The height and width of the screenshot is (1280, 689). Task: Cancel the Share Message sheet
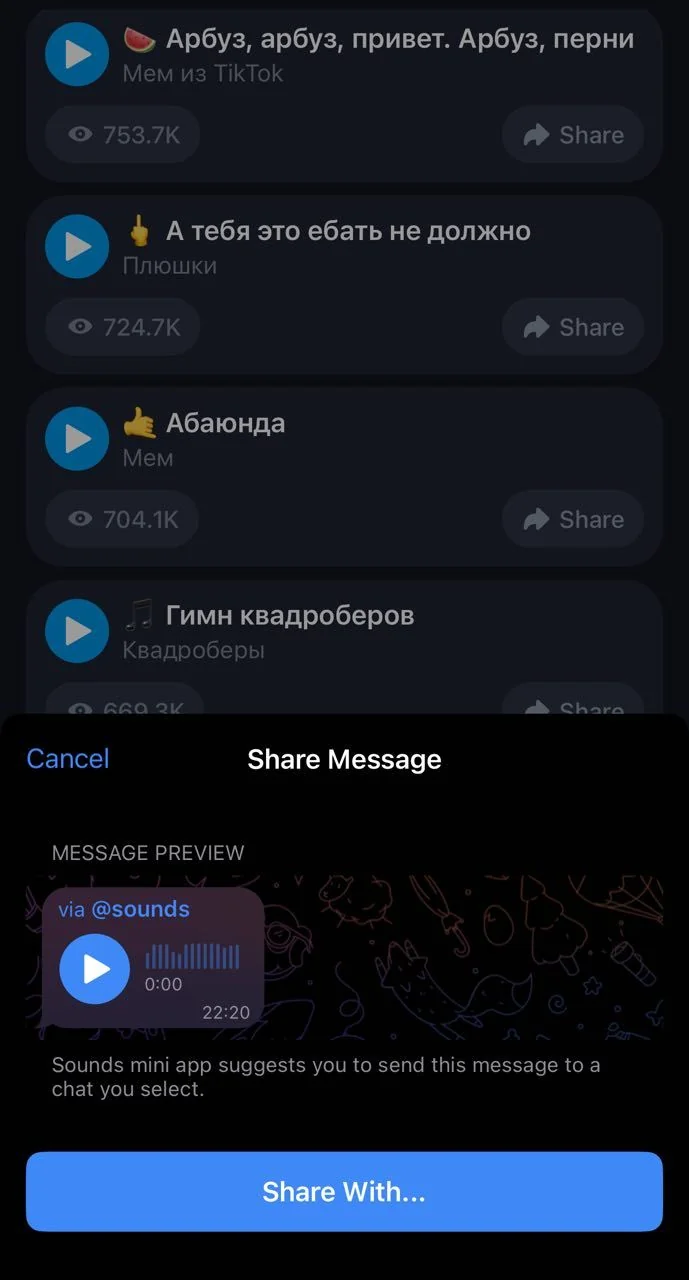pyautogui.click(x=68, y=759)
